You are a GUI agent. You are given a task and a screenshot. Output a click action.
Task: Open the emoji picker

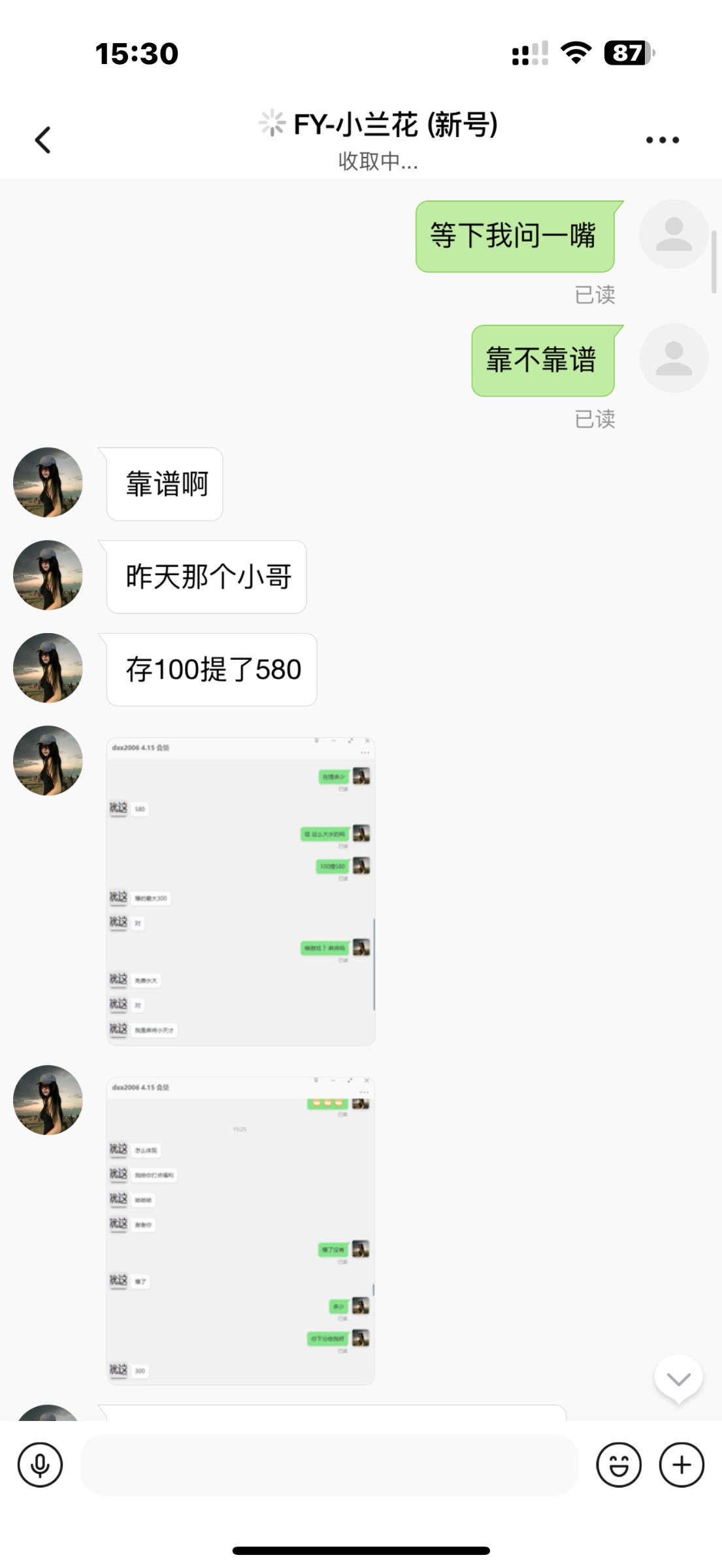click(619, 1464)
